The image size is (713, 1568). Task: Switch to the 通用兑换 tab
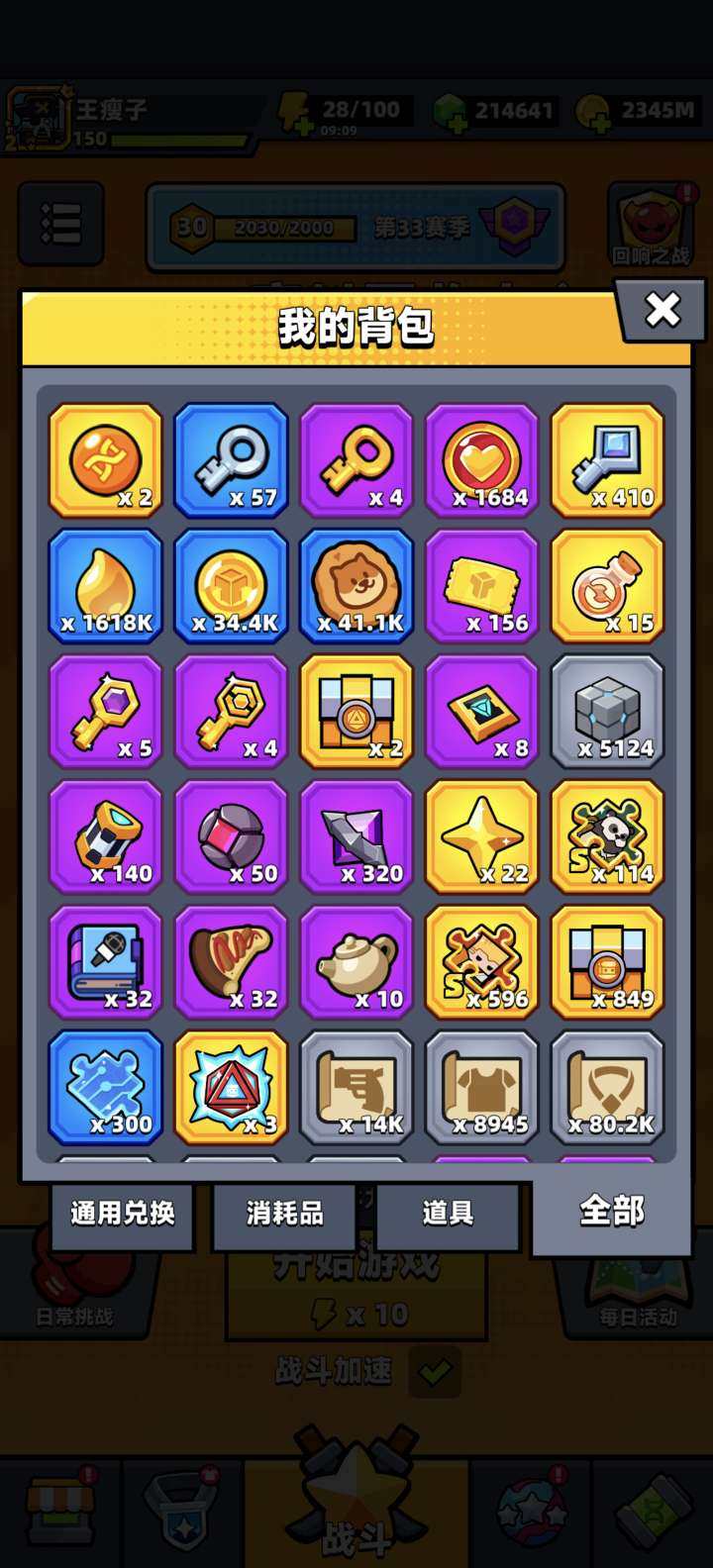click(123, 1214)
